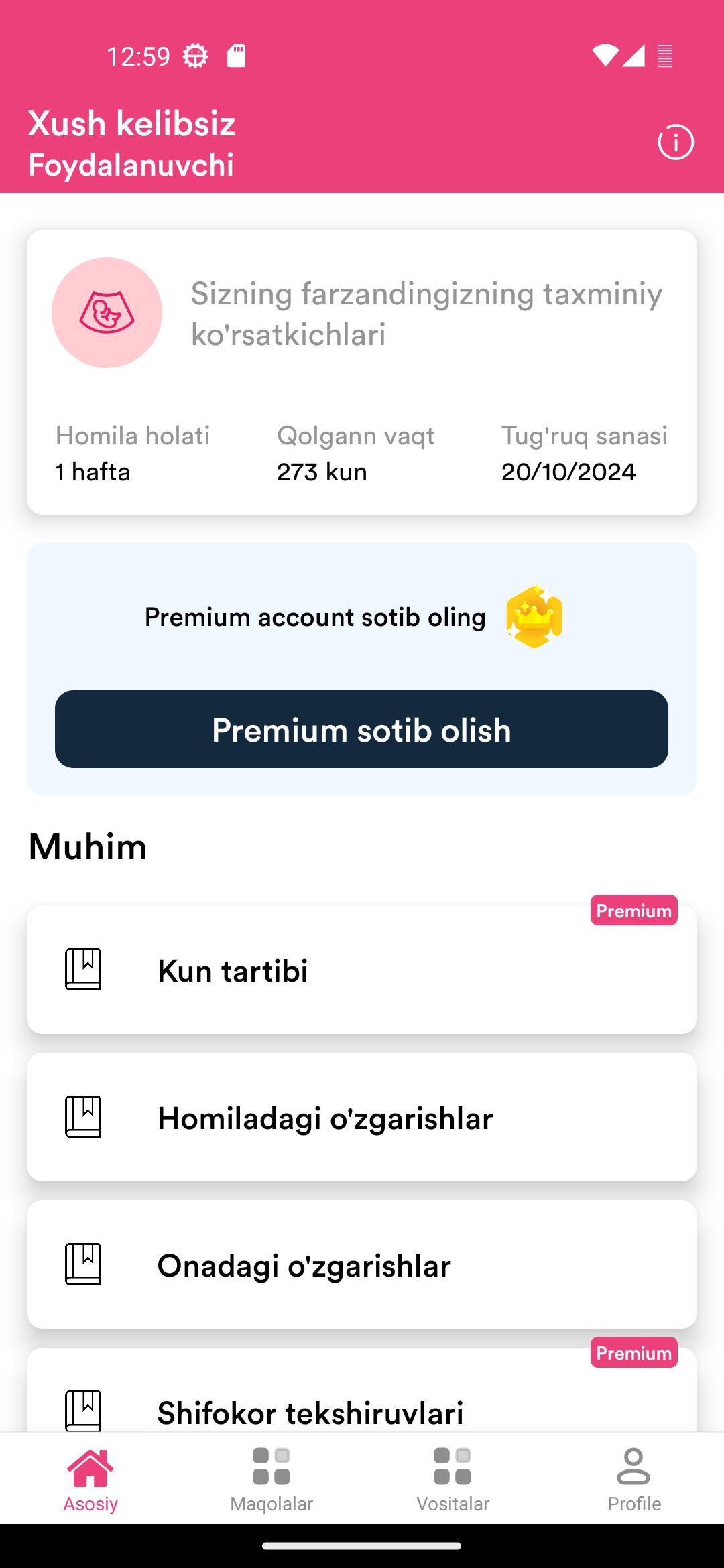Open Shifokor tekshiruvlari

pyautogui.click(x=361, y=1390)
